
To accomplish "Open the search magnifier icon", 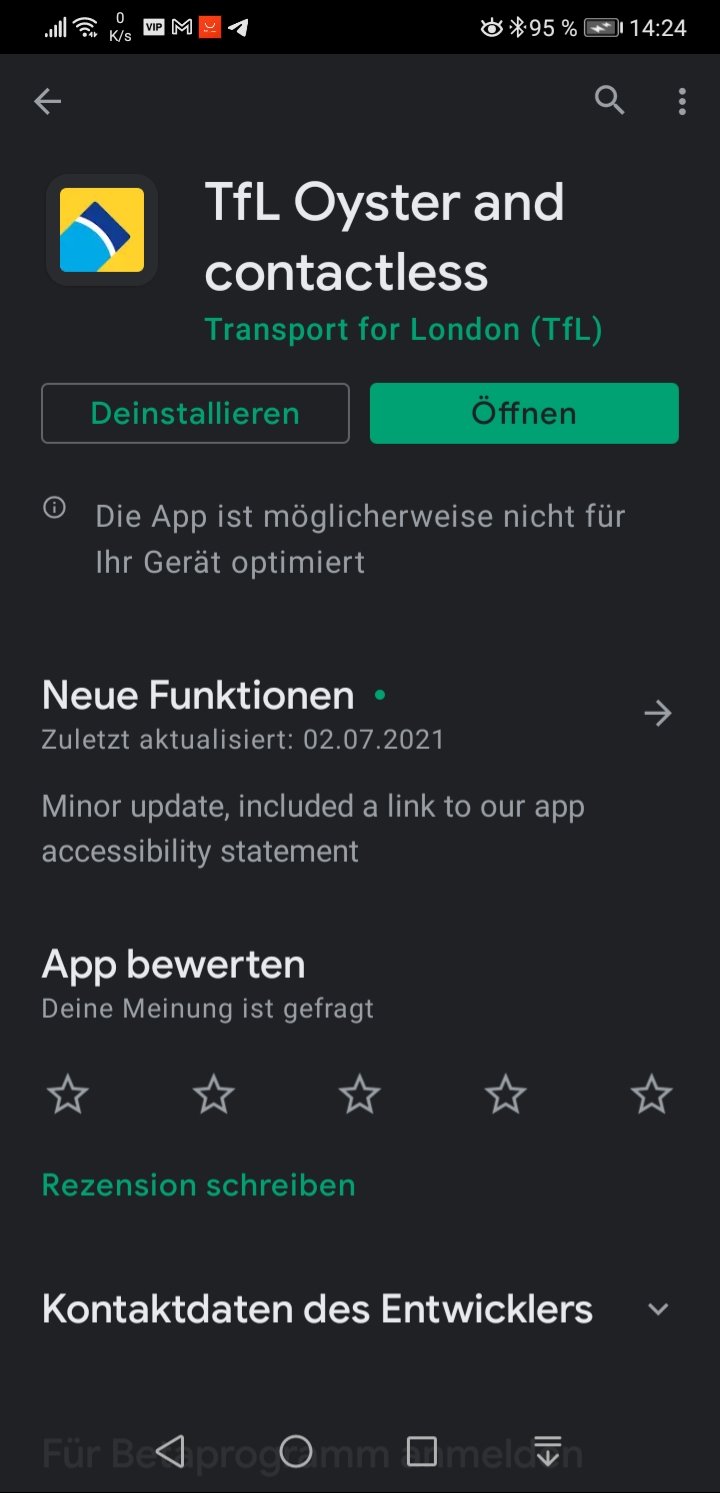I will point(609,100).
